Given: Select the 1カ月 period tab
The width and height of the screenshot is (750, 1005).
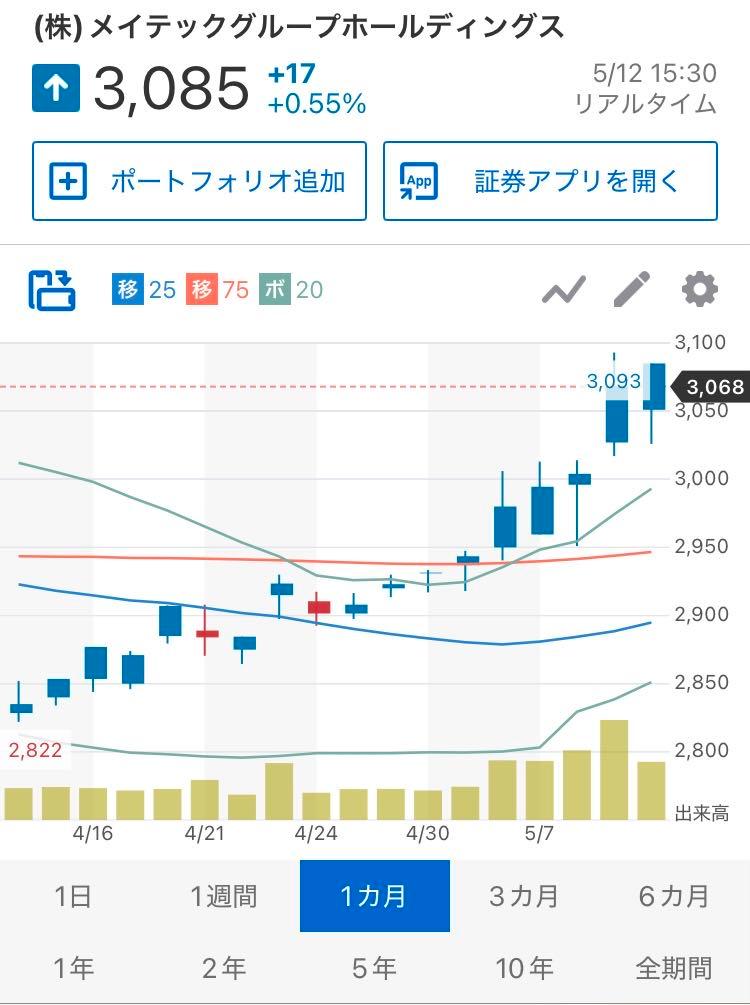Looking at the screenshot, I should point(375,896).
